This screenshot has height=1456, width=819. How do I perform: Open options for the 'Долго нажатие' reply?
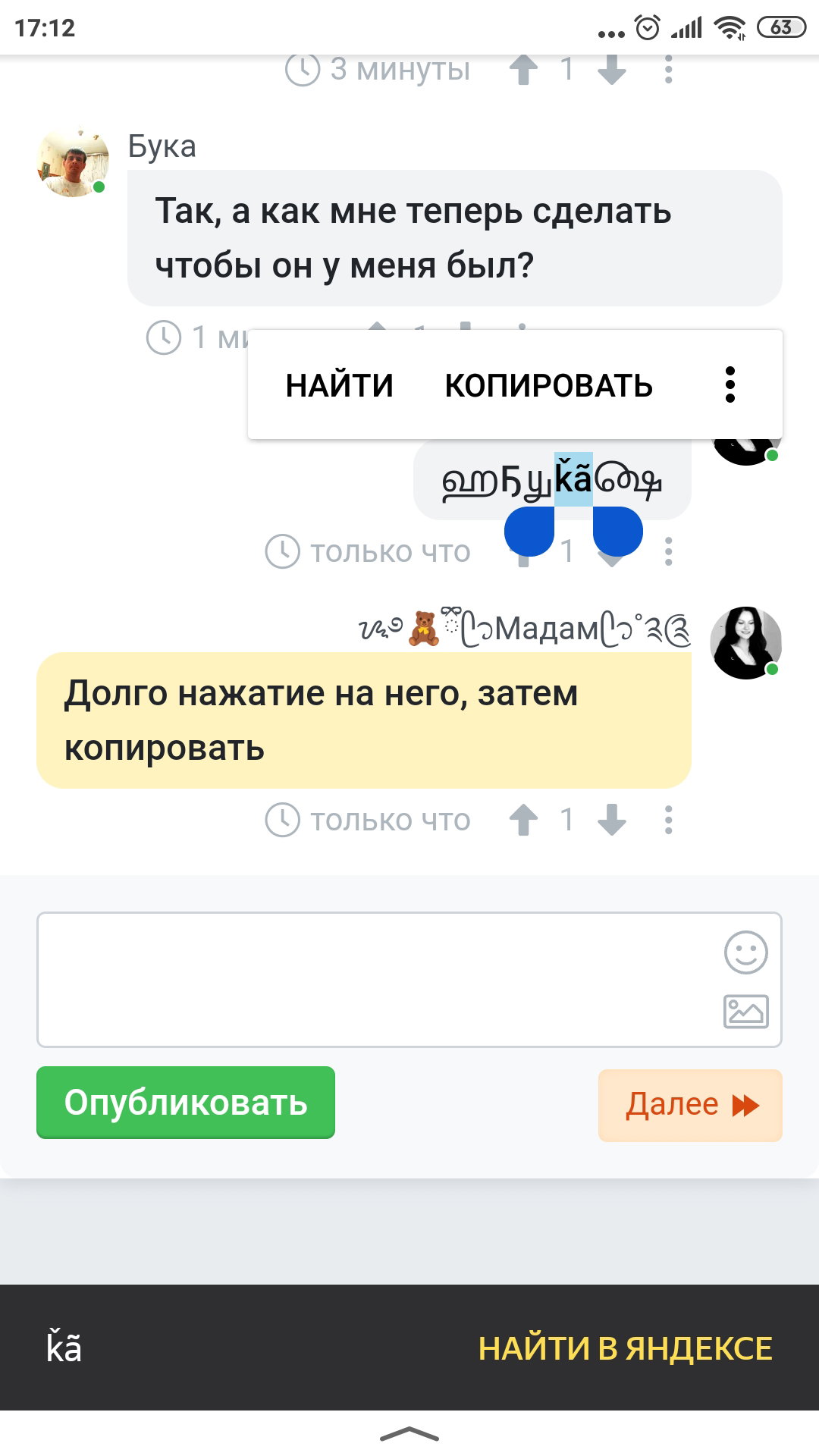point(668,820)
